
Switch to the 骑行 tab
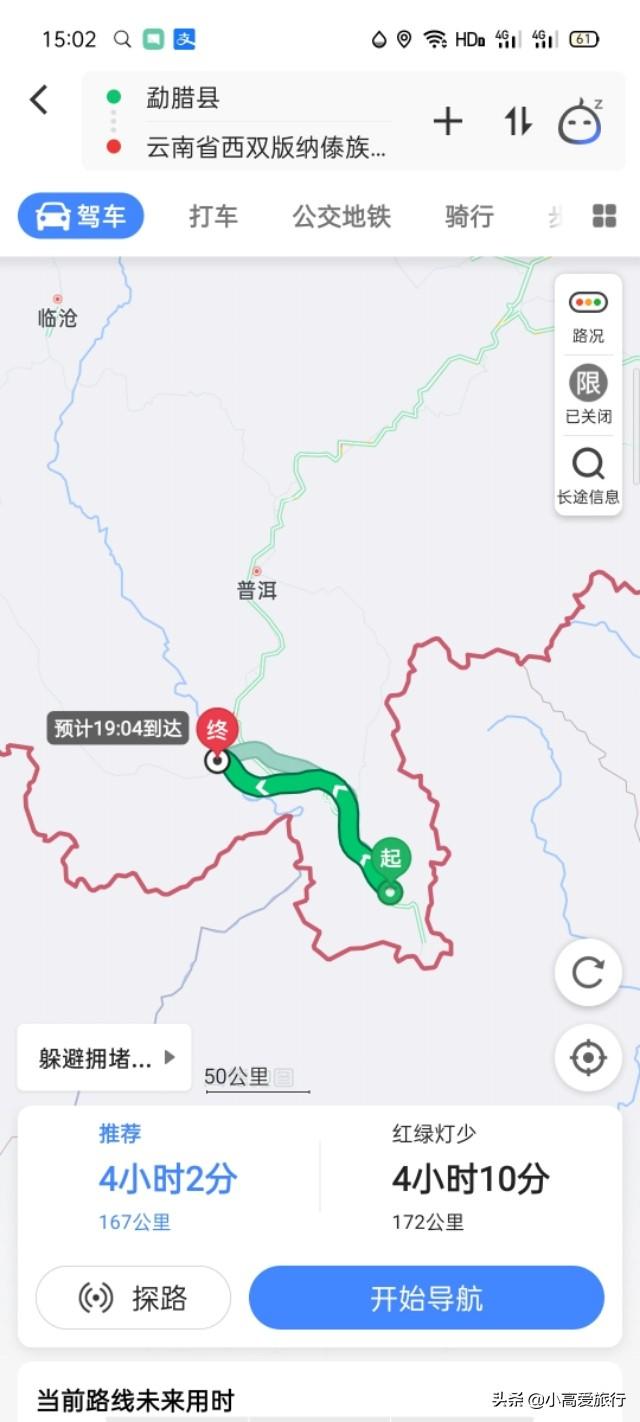469,216
